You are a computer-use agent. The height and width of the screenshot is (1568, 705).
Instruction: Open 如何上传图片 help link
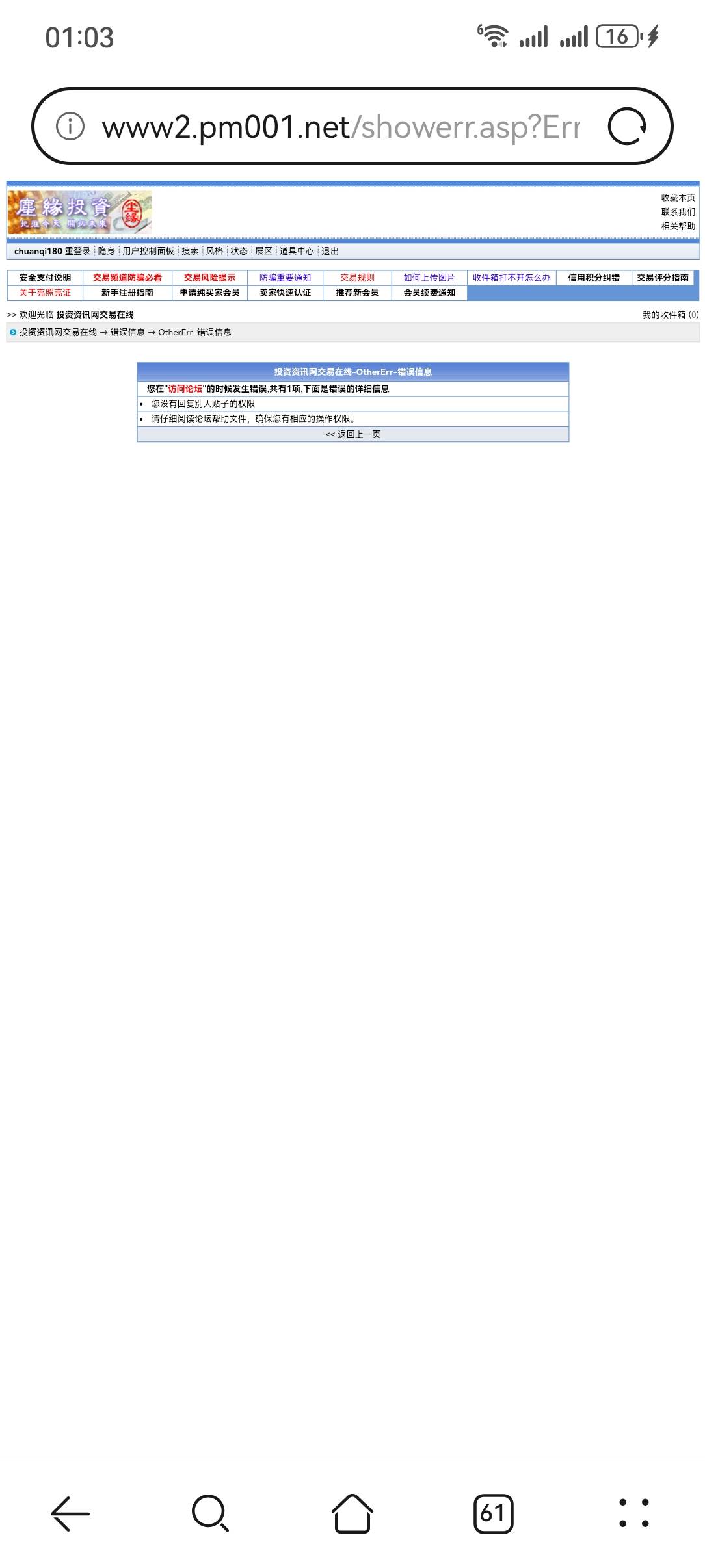429,278
